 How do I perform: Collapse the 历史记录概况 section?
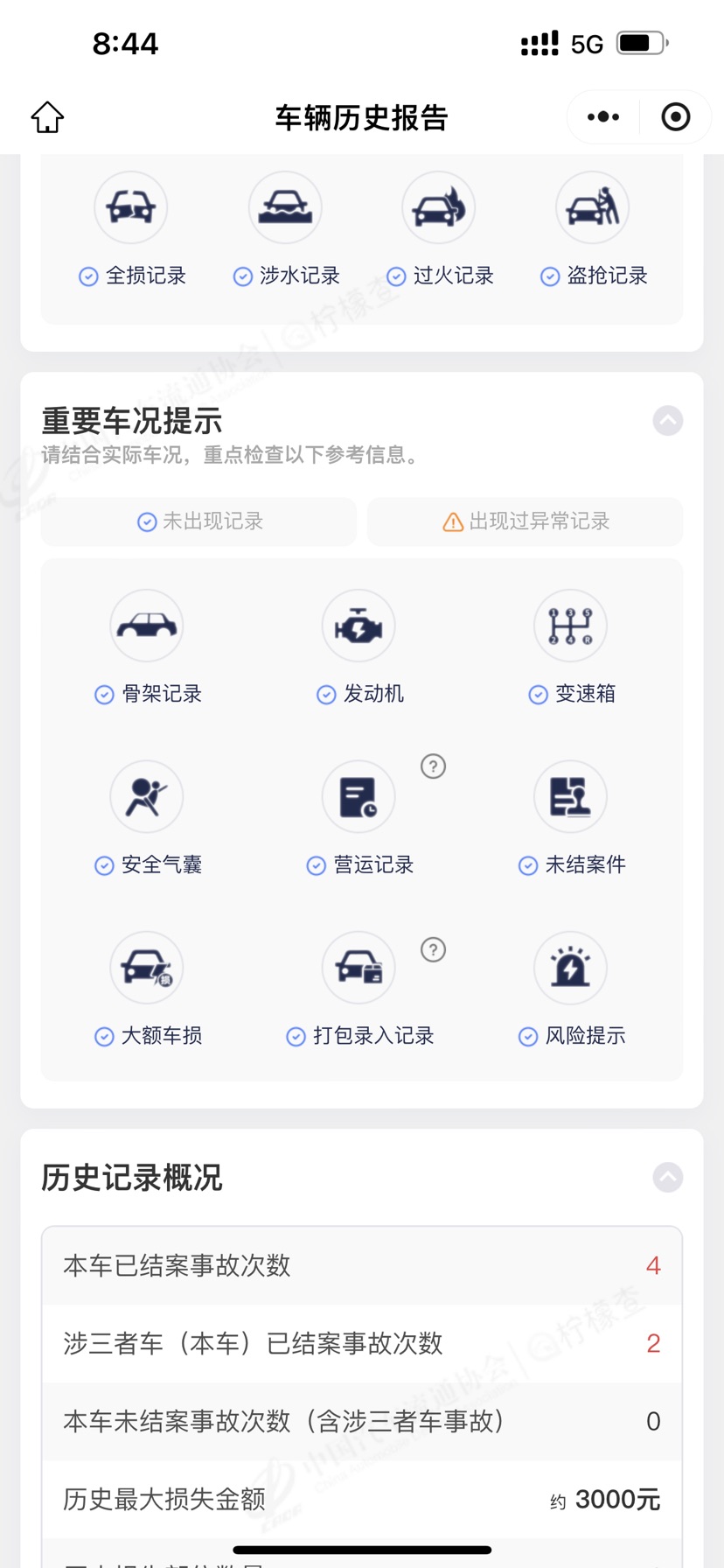[x=668, y=1177]
